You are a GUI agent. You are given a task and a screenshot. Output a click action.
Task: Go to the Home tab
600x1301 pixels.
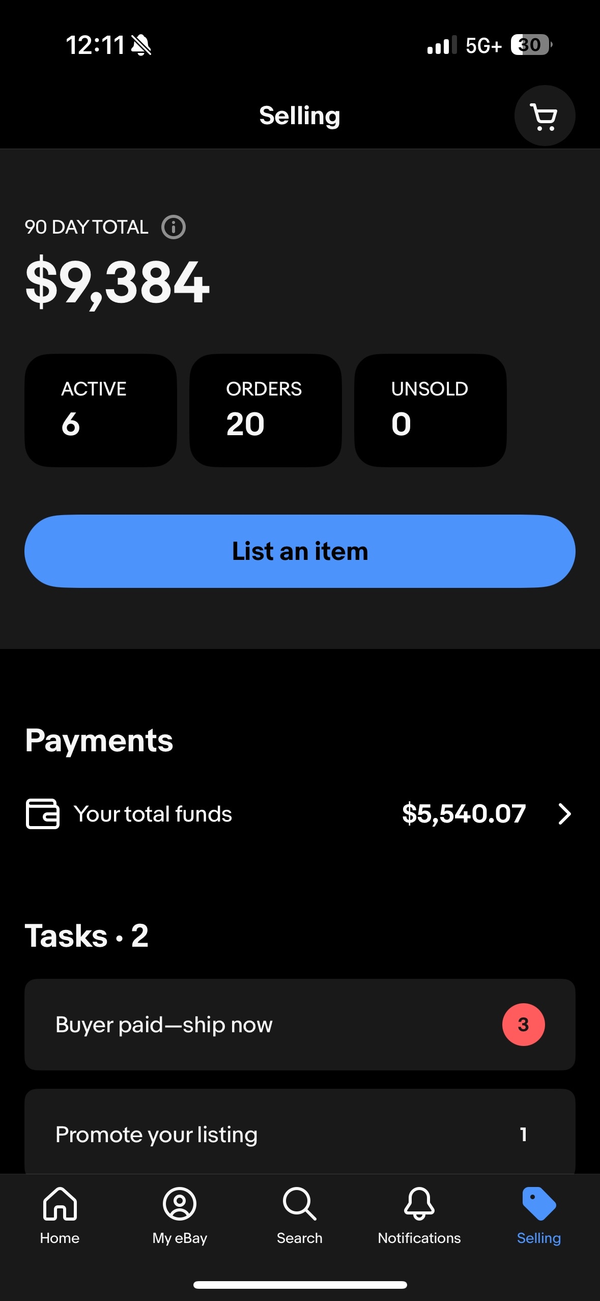[x=60, y=1216]
